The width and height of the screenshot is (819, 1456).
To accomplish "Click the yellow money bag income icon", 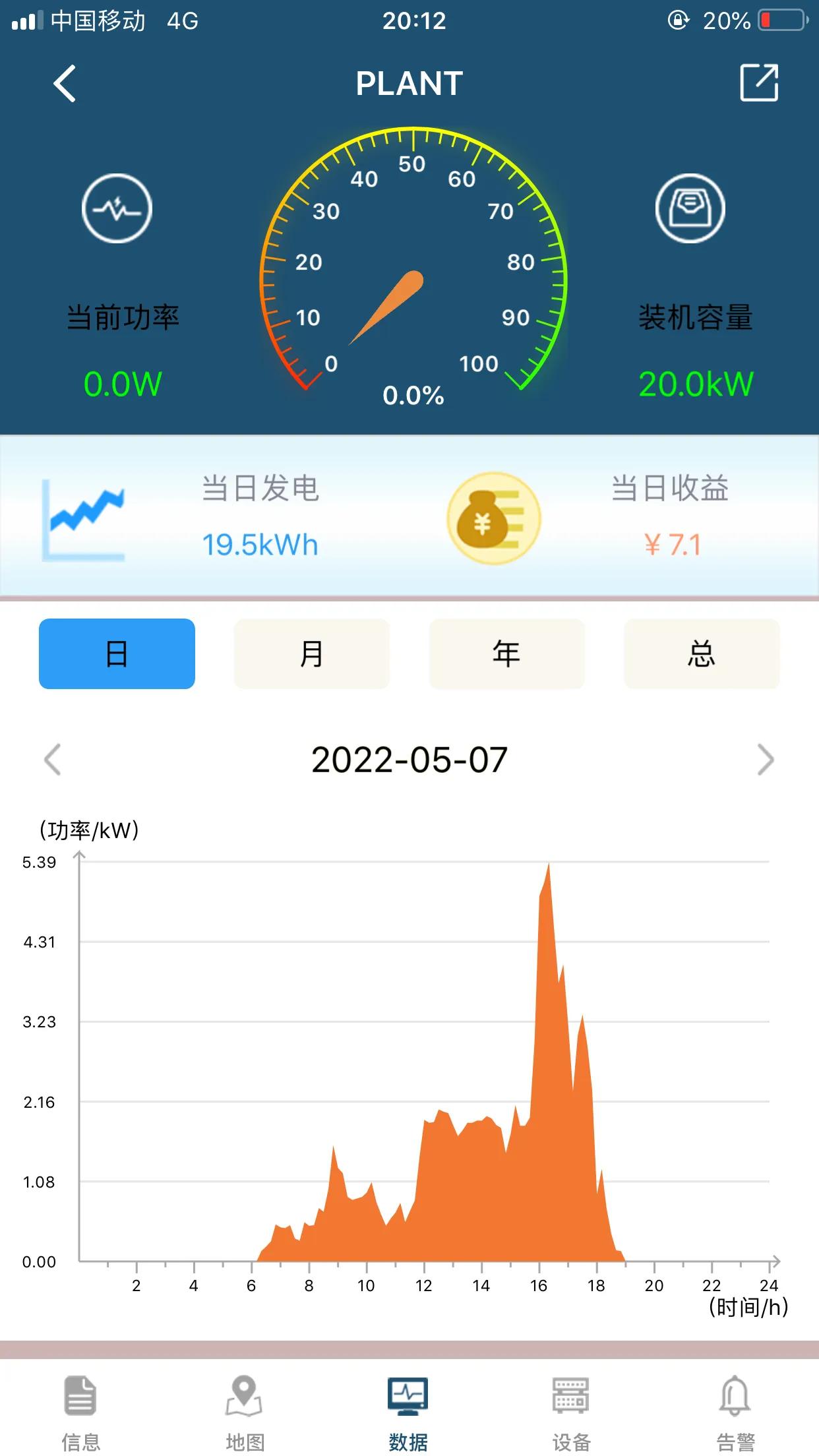I will tap(492, 518).
